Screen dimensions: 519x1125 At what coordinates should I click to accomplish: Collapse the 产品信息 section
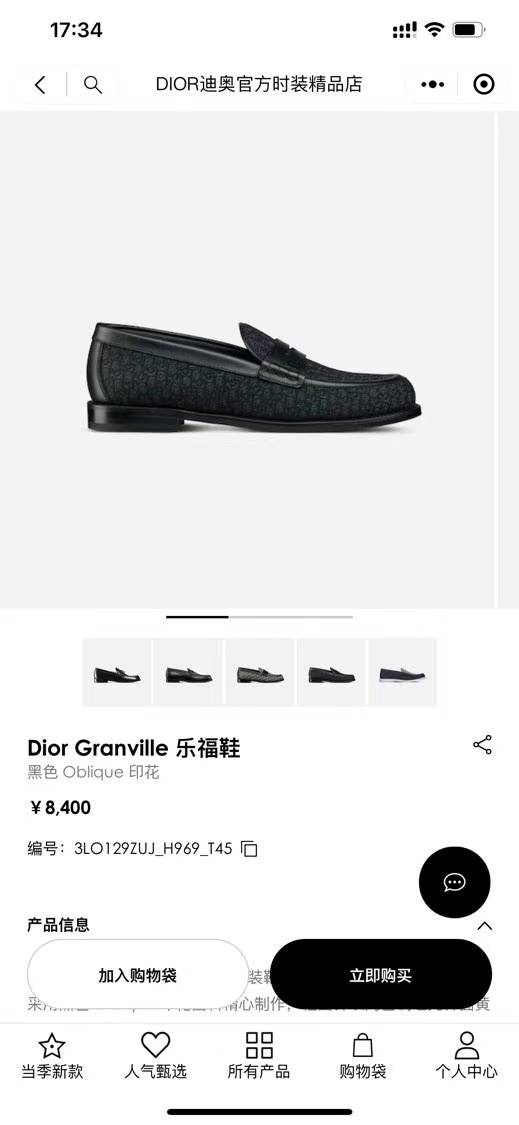pyautogui.click(x=485, y=926)
